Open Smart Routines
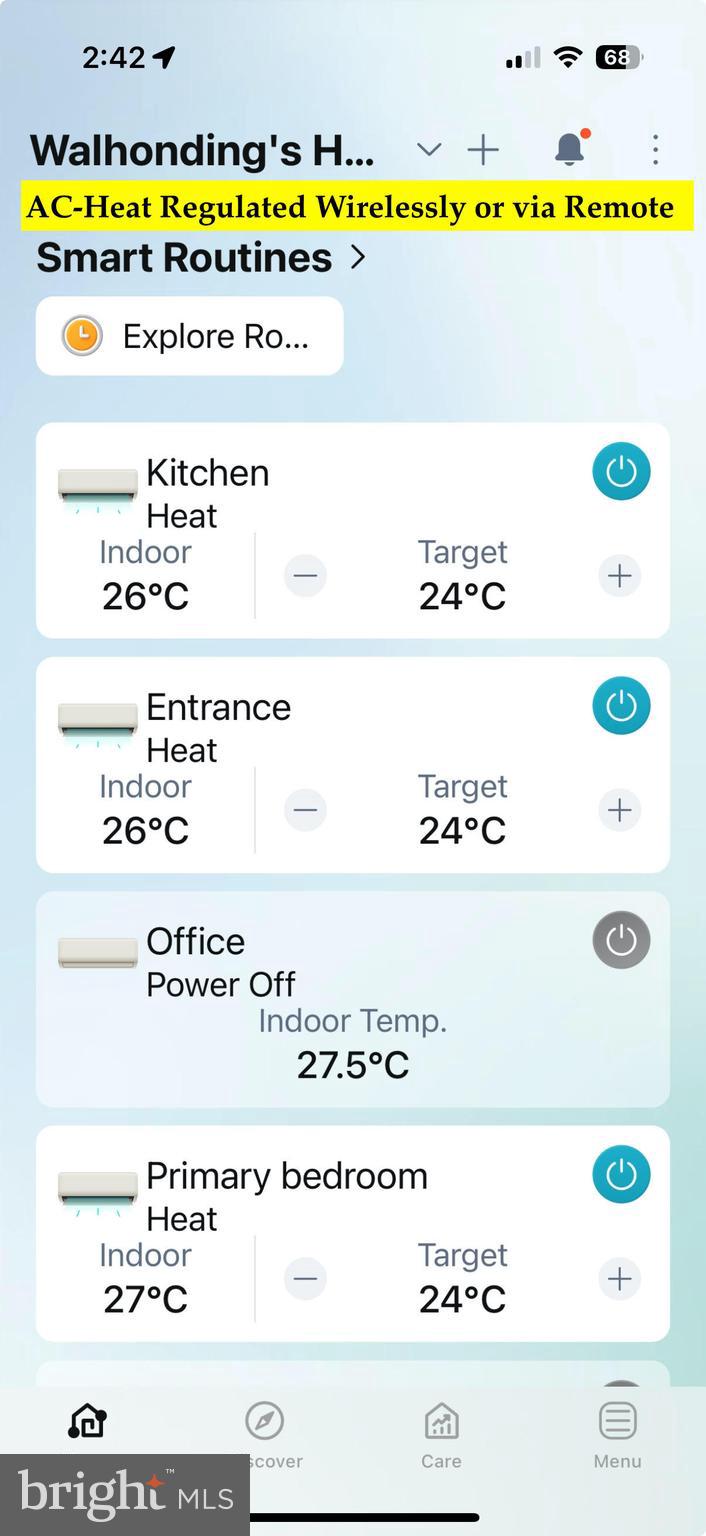Screen dimensions: 706x1536 pyautogui.click(x=202, y=258)
